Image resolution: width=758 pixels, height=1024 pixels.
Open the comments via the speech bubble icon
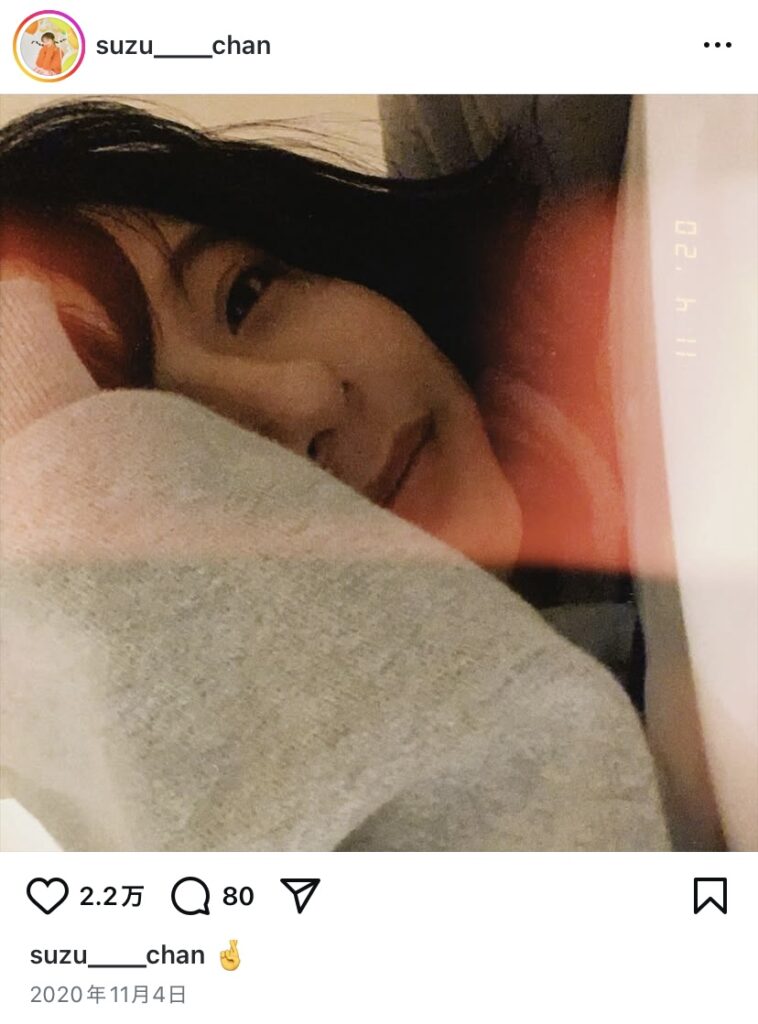(x=190, y=896)
